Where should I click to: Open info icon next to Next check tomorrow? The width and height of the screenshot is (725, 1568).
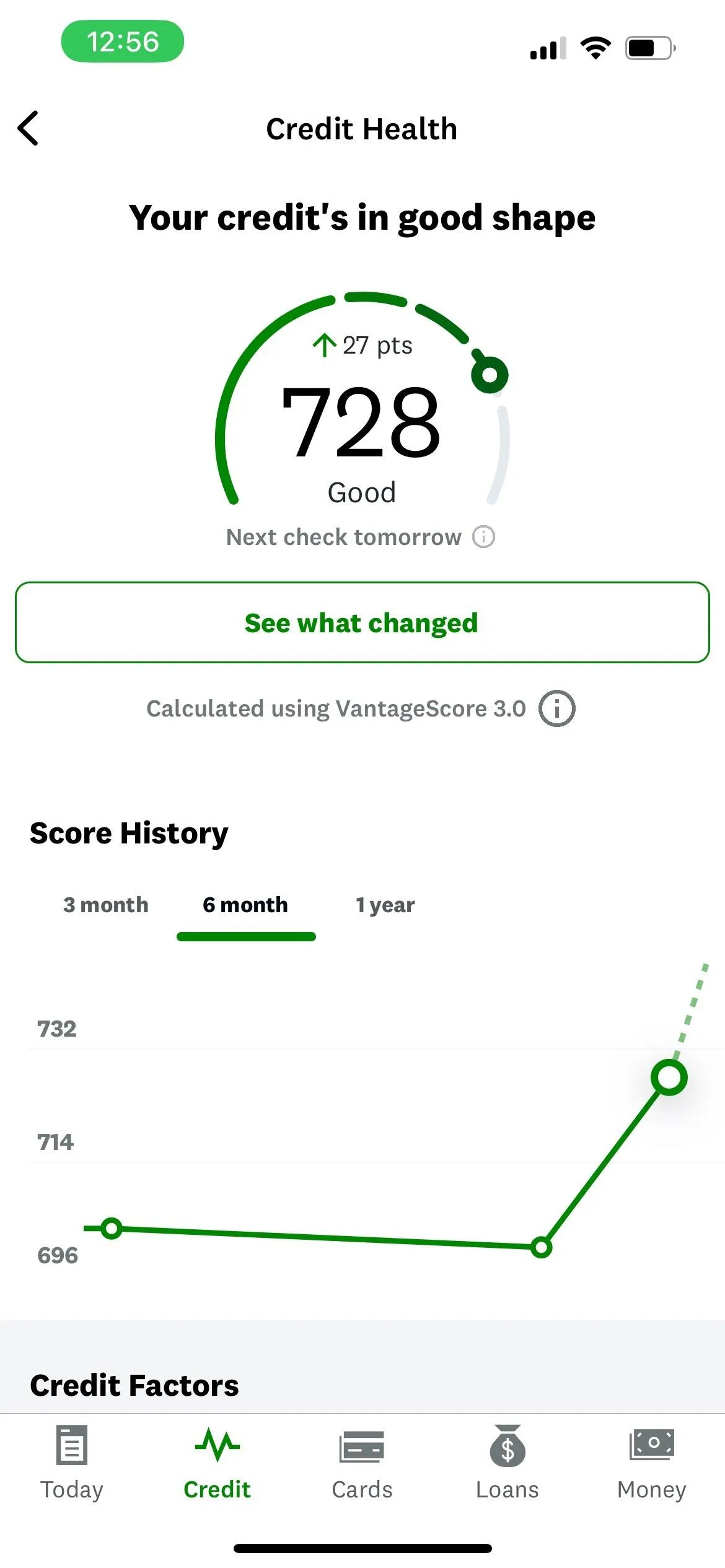pos(483,537)
